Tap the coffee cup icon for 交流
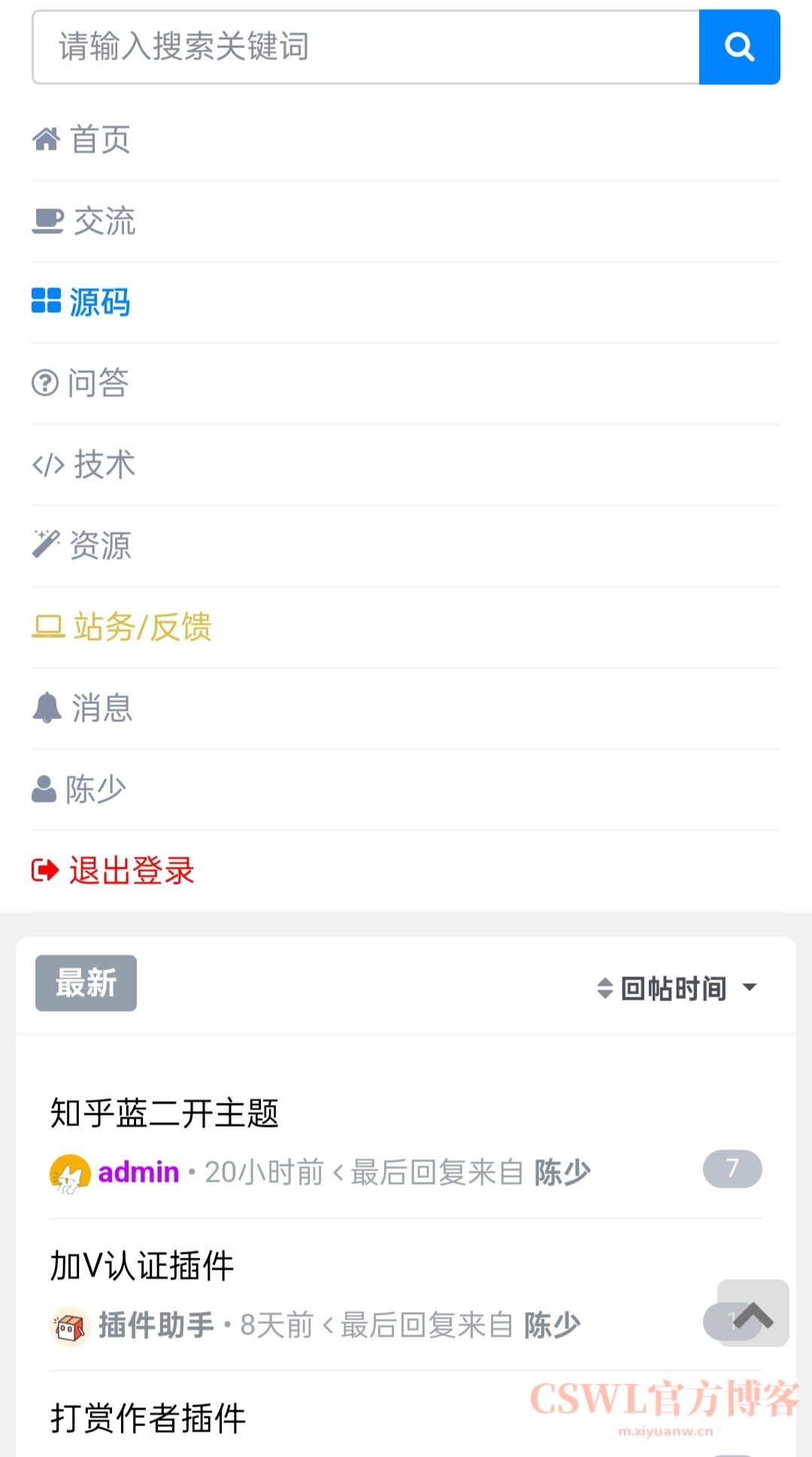Viewport: 812px width, 1457px height. [47, 220]
